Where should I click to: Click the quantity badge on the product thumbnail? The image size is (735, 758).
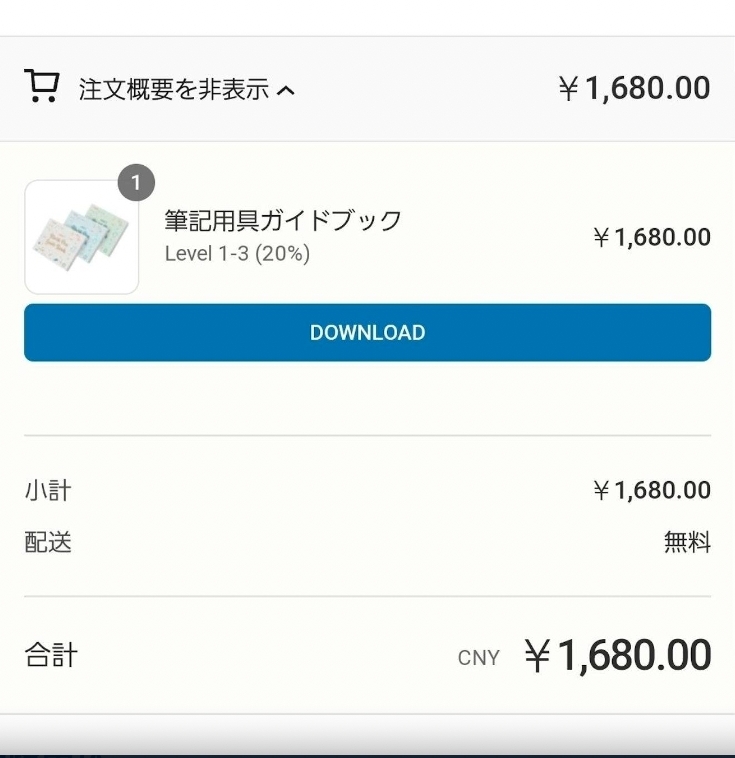click(136, 182)
